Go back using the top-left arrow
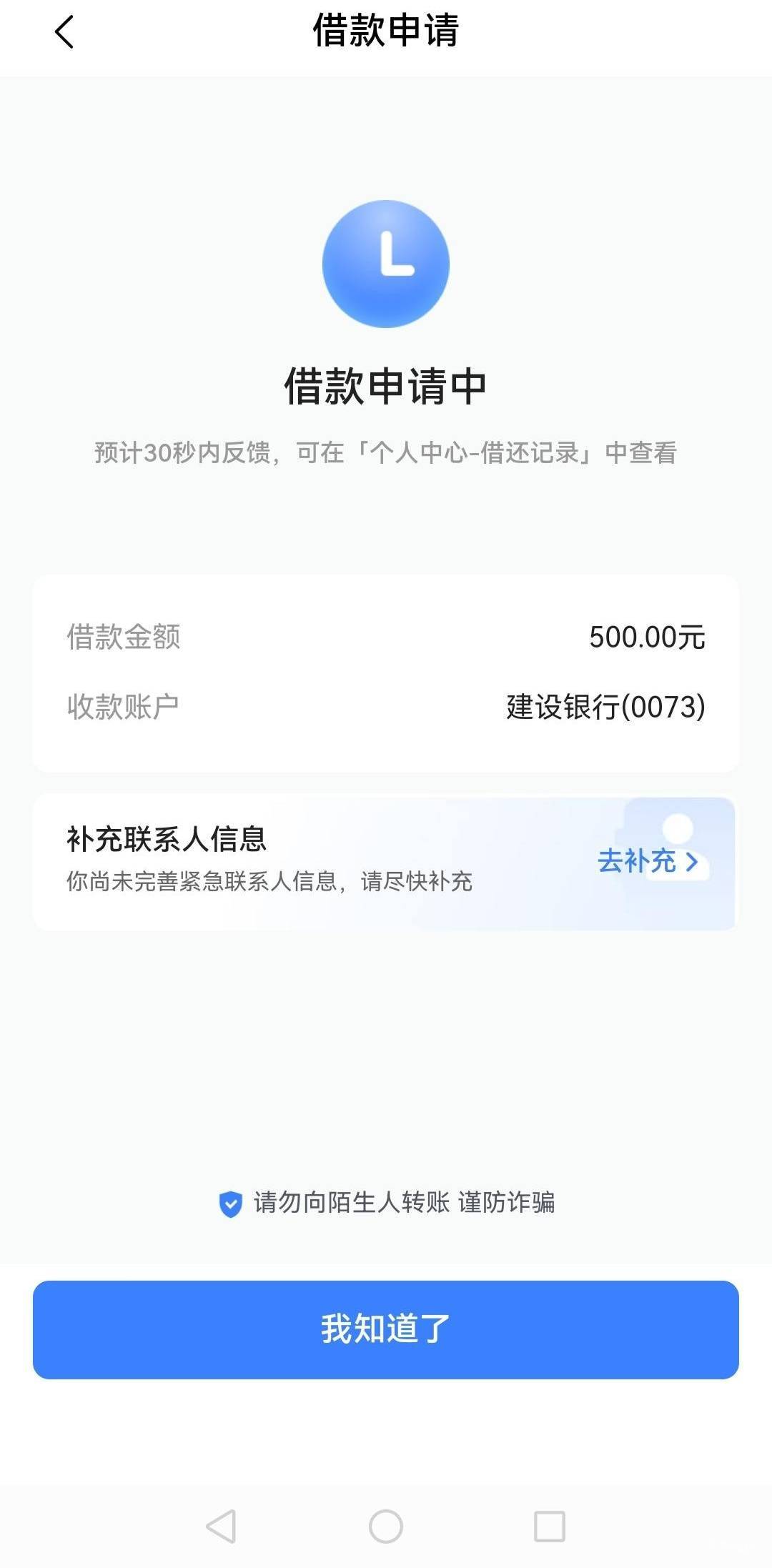The height and width of the screenshot is (1568, 772). (x=64, y=33)
